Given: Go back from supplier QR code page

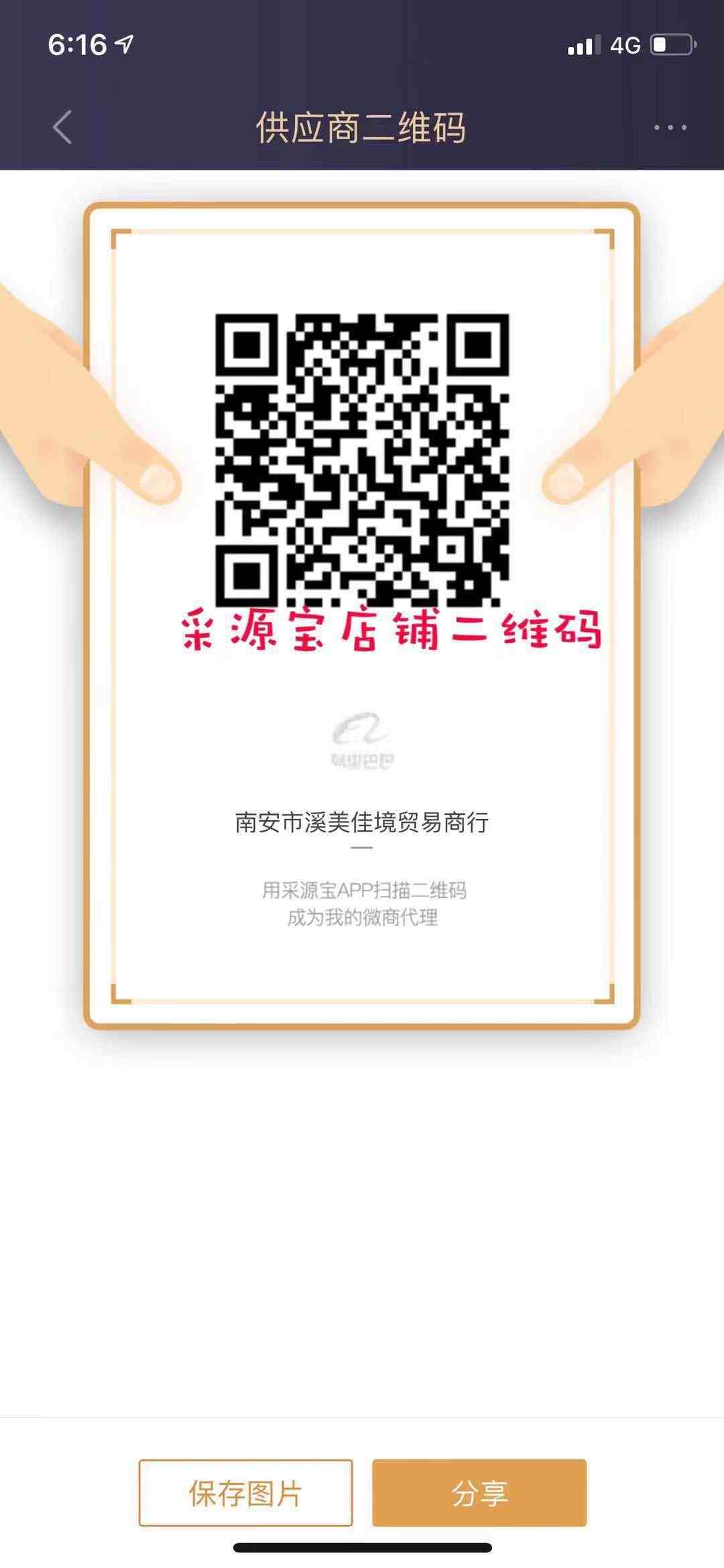Looking at the screenshot, I should tap(62, 127).
